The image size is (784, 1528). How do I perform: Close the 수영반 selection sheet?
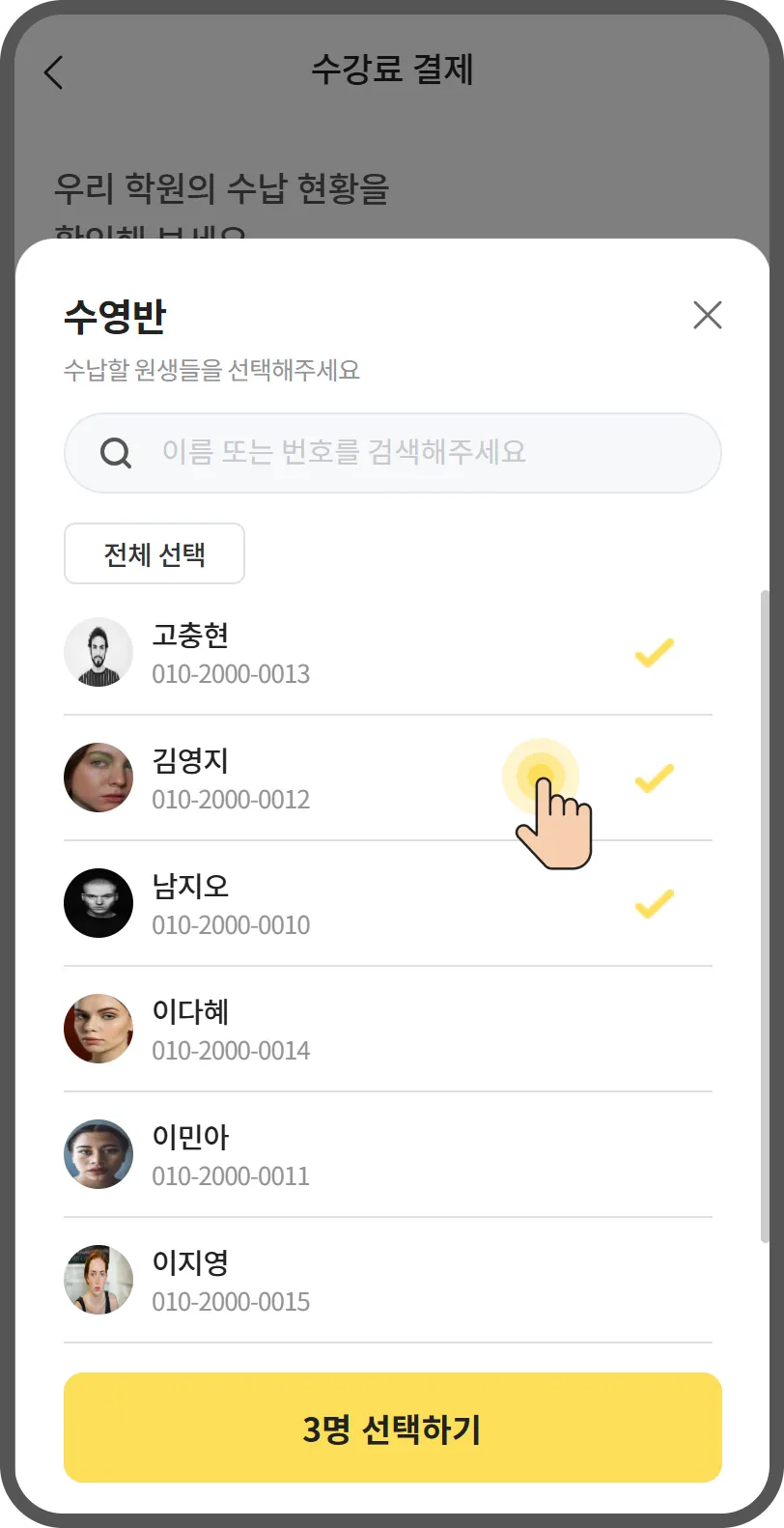point(707,315)
